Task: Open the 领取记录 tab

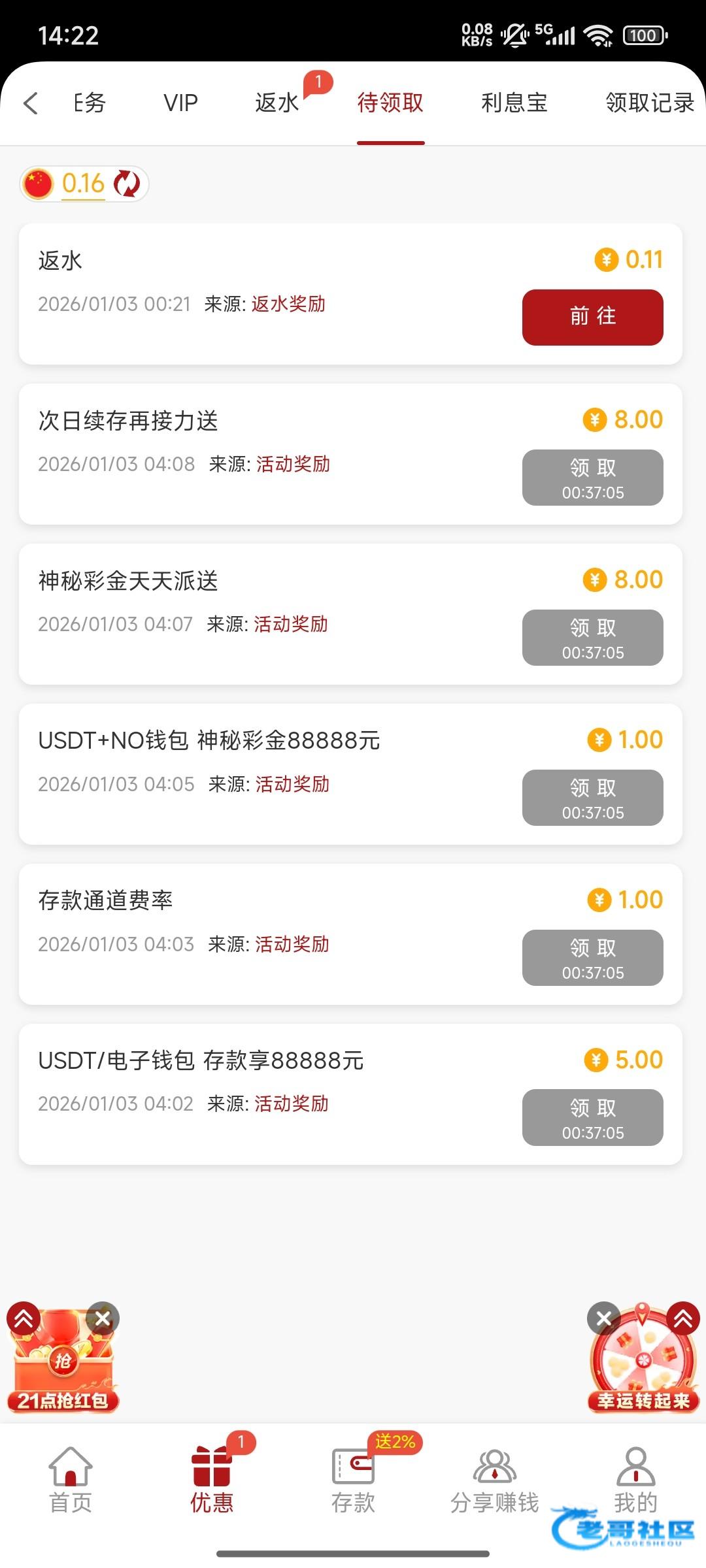Action: (x=649, y=103)
